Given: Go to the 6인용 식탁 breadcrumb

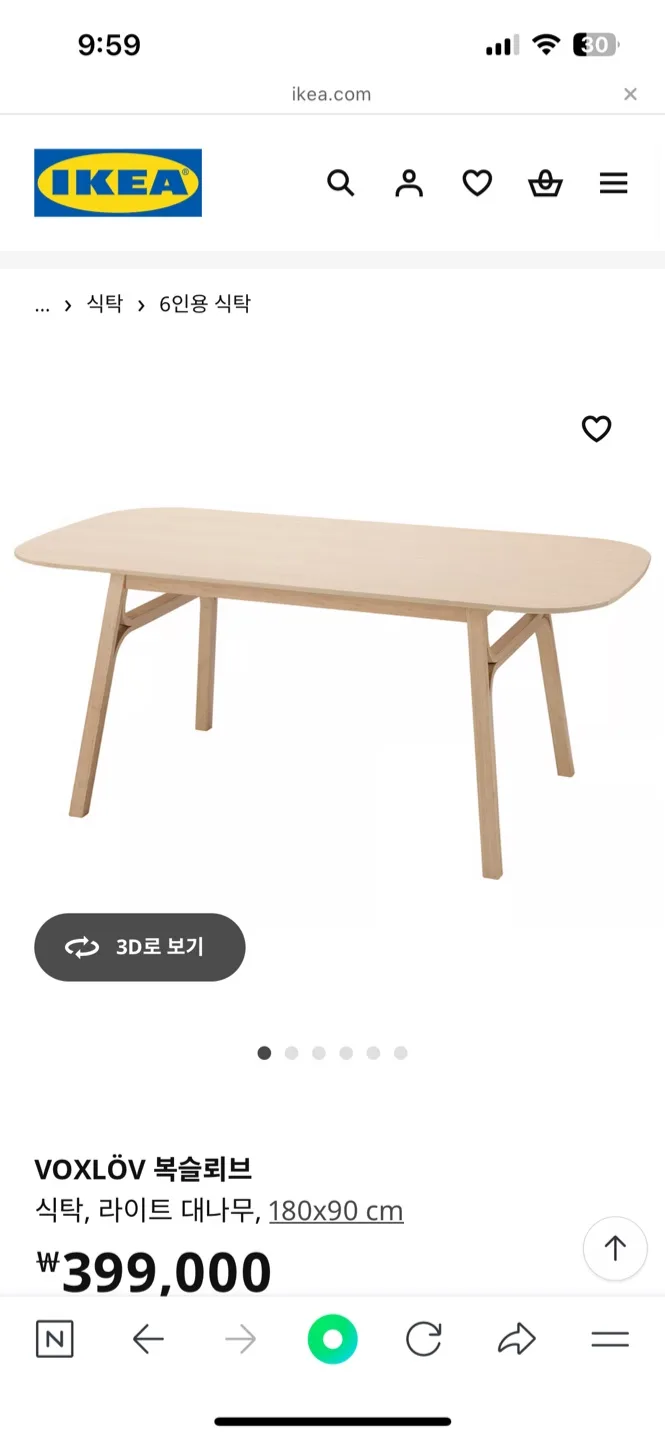Looking at the screenshot, I should click(x=205, y=304).
